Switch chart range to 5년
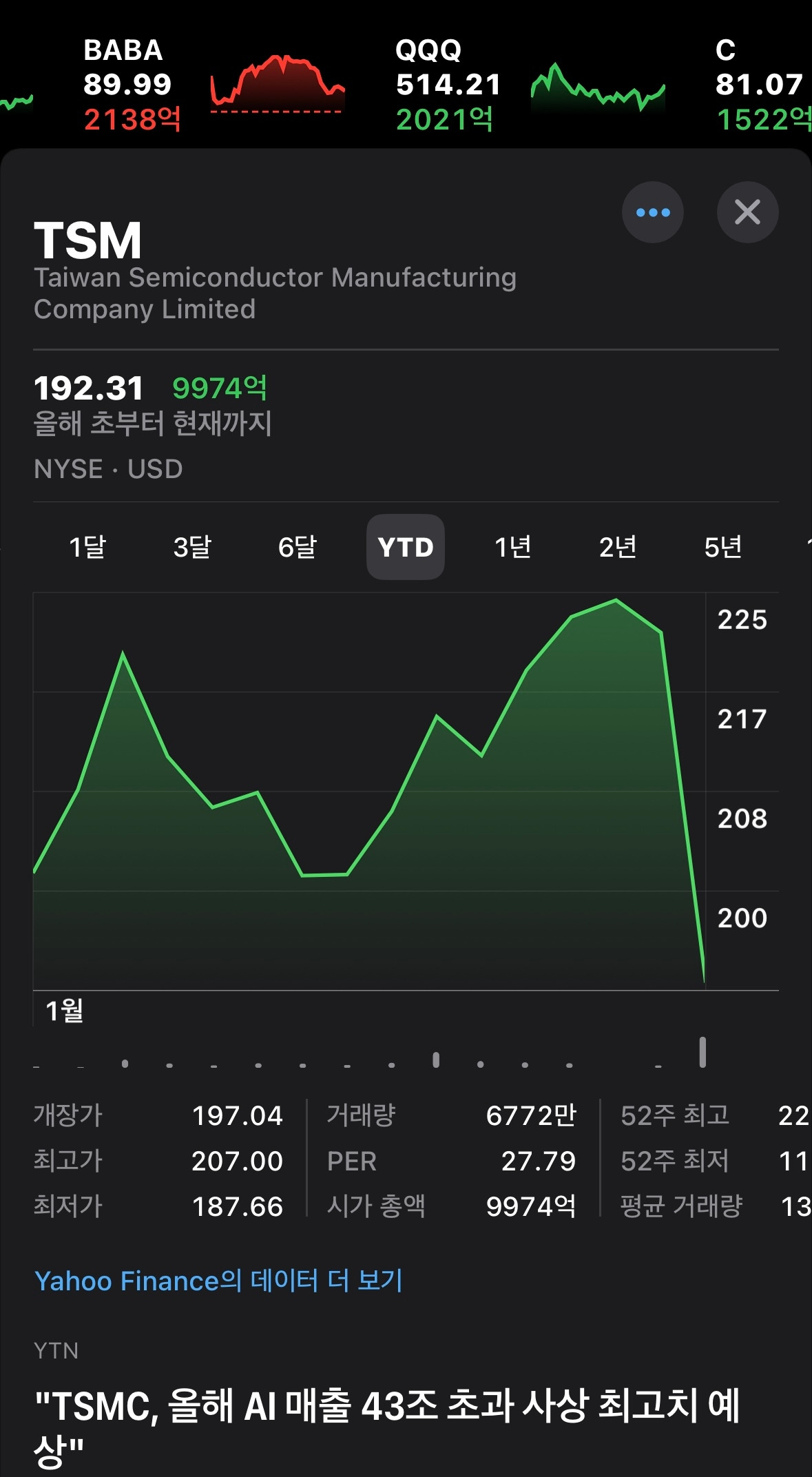This screenshot has width=812, height=1477. (723, 547)
